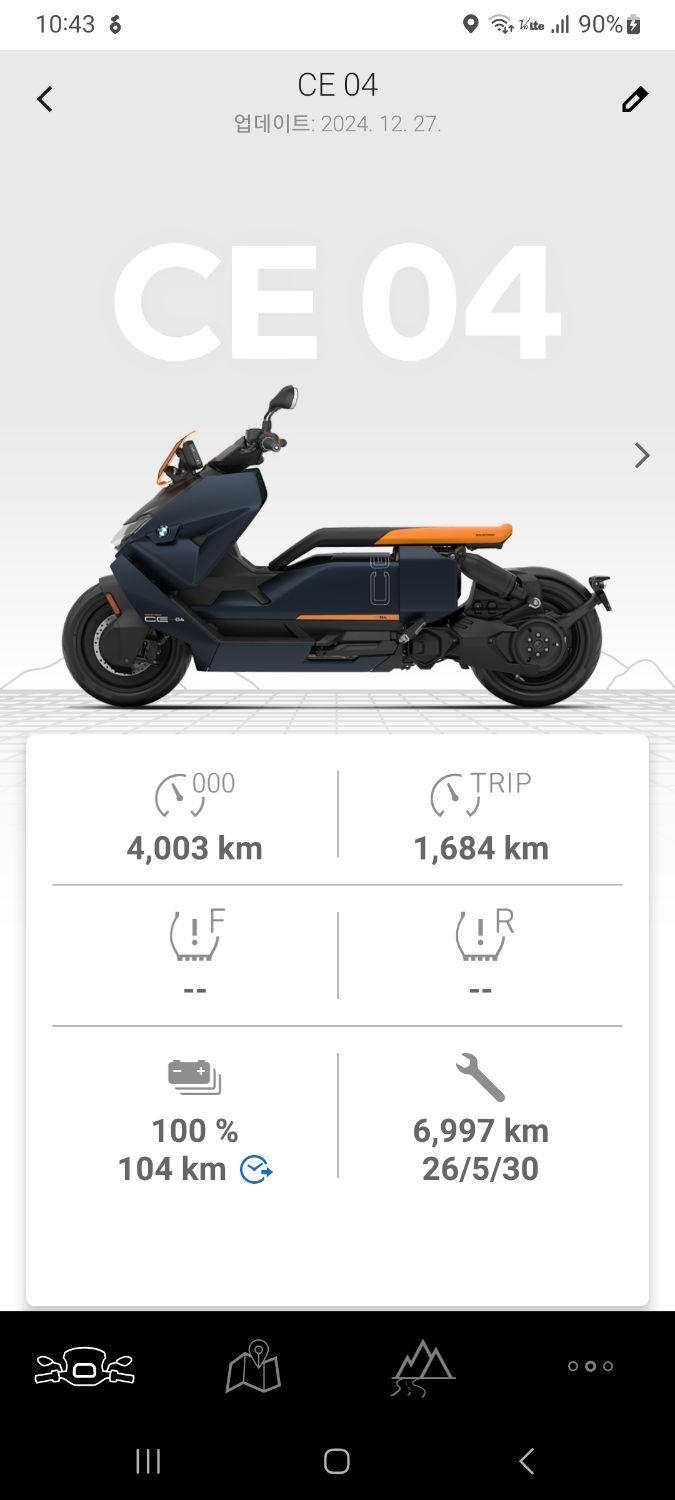675x1500 pixels.
Task: Switch to the map navigation tab
Action: click(x=253, y=1366)
